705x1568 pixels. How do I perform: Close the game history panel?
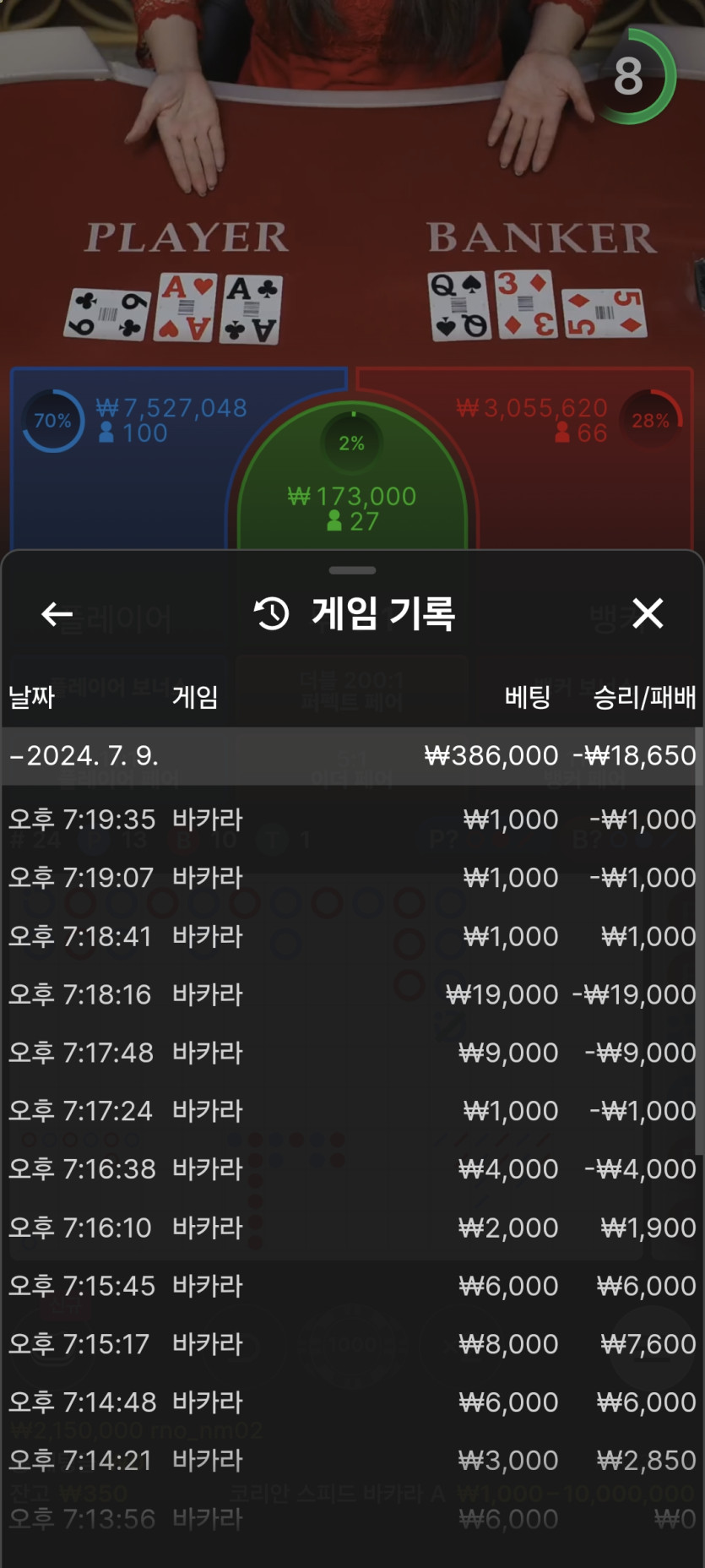[x=648, y=613]
